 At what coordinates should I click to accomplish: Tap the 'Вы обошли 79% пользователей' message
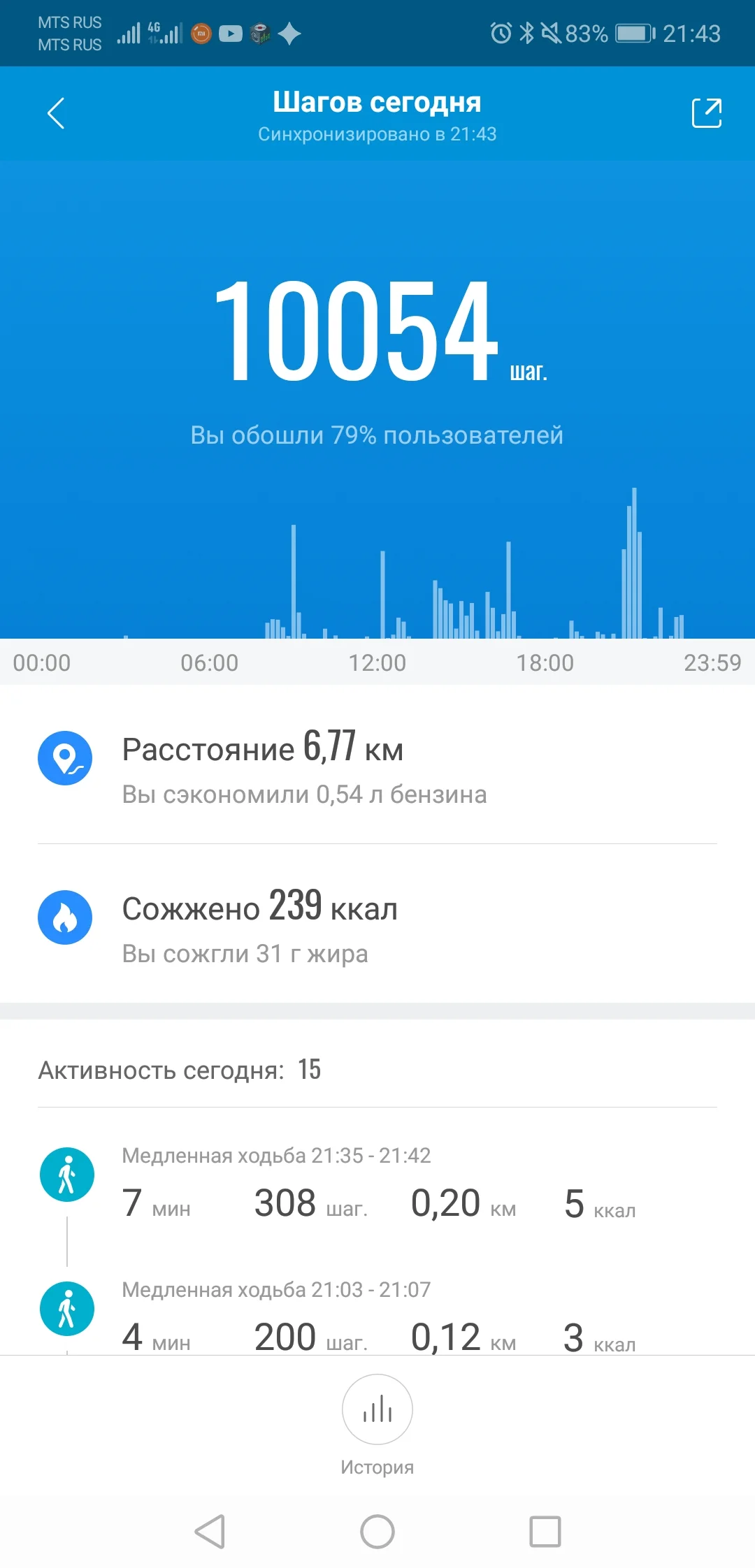pos(377,435)
